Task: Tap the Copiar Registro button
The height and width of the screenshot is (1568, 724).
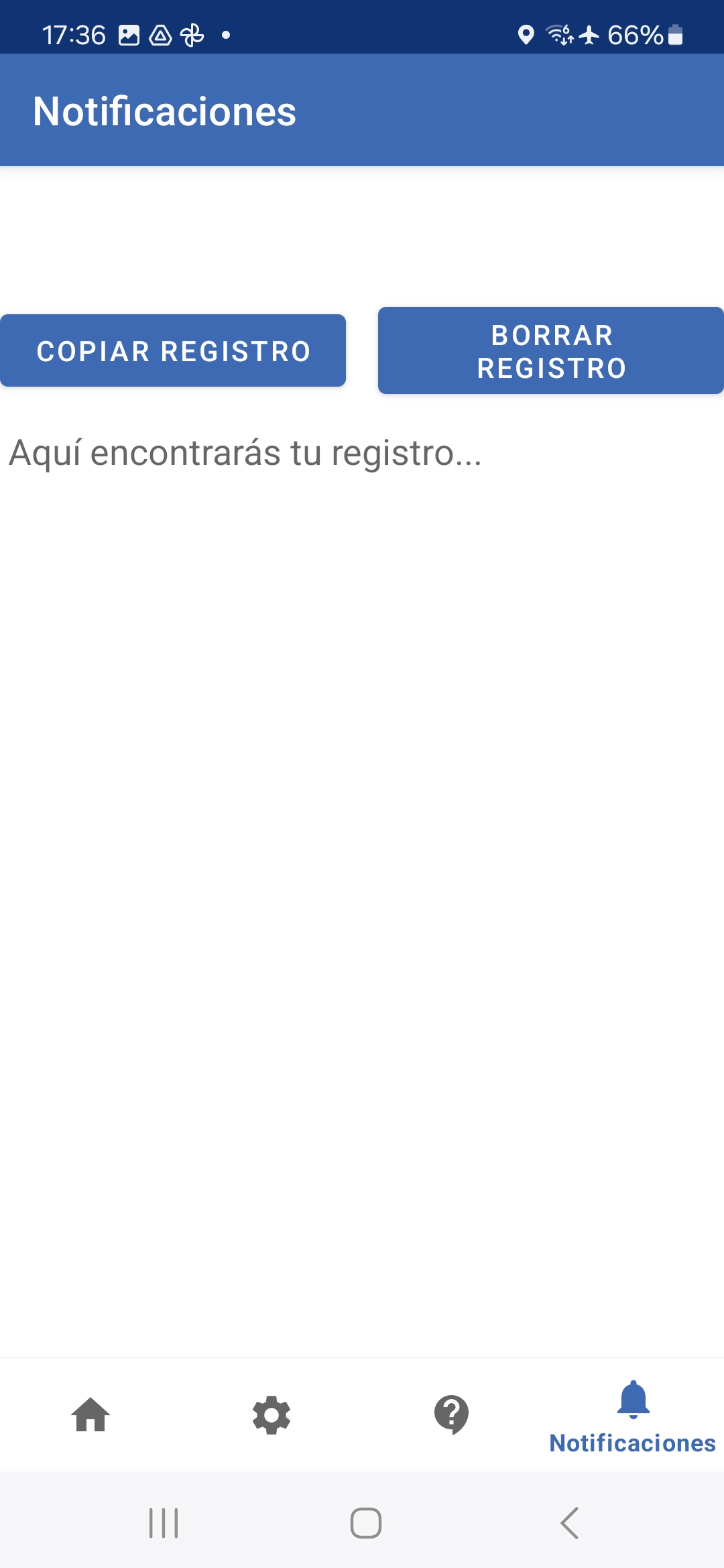Action: [x=173, y=350]
